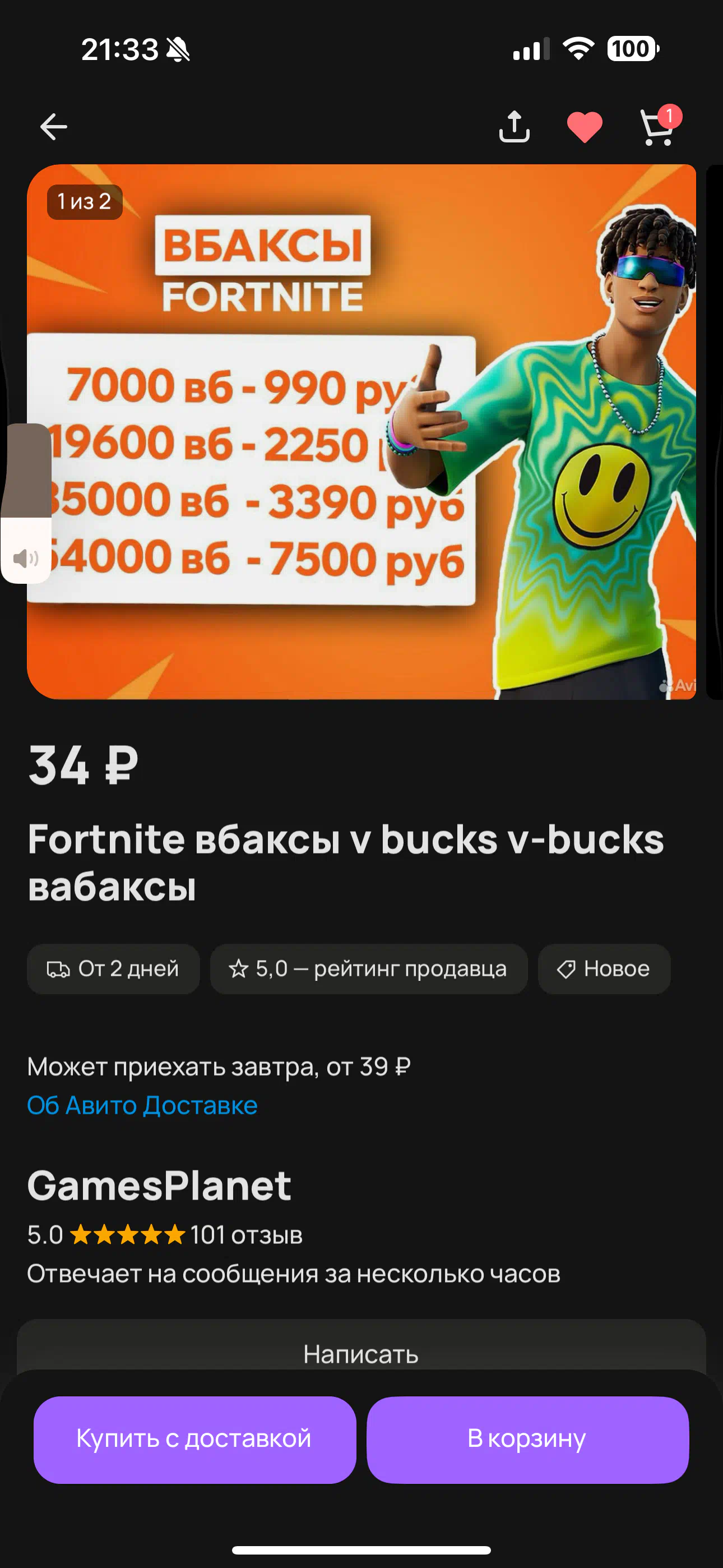Image resolution: width=723 pixels, height=1568 pixels.
Task: Tap the 'Новое' condition chip
Action: point(604,969)
